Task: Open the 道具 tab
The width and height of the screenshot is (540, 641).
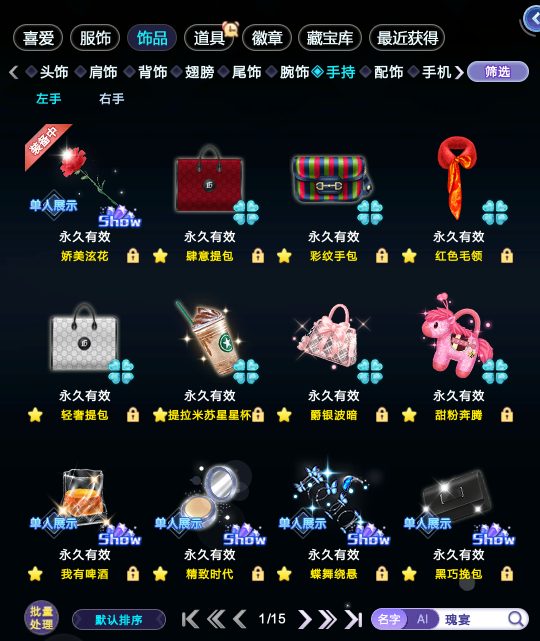Action: 209,38
